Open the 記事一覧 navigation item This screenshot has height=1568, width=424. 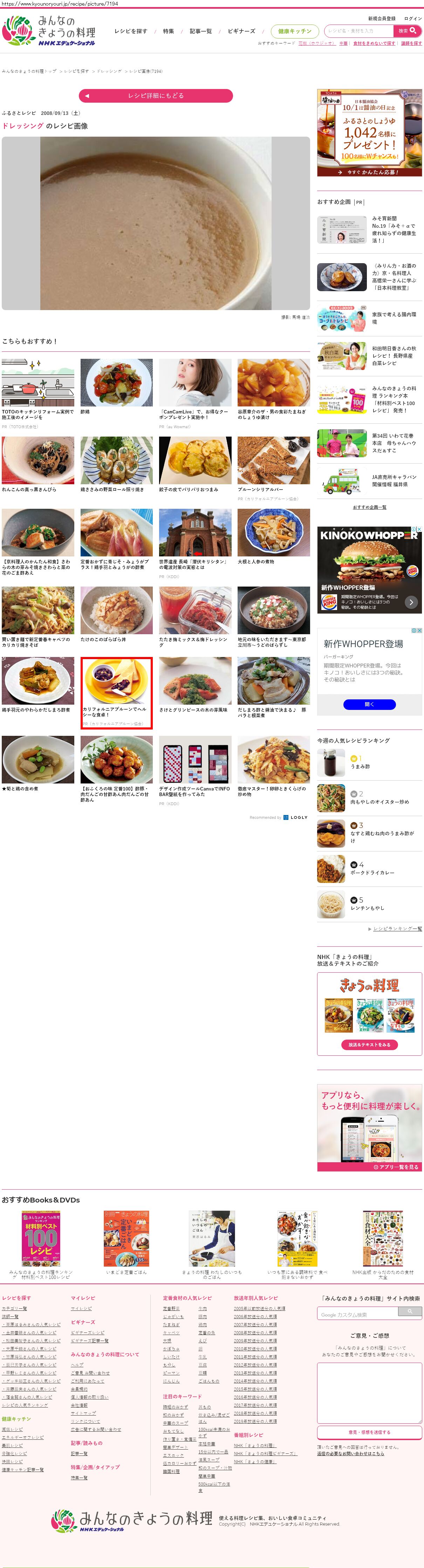pyautogui.click(x=201, y=31)
